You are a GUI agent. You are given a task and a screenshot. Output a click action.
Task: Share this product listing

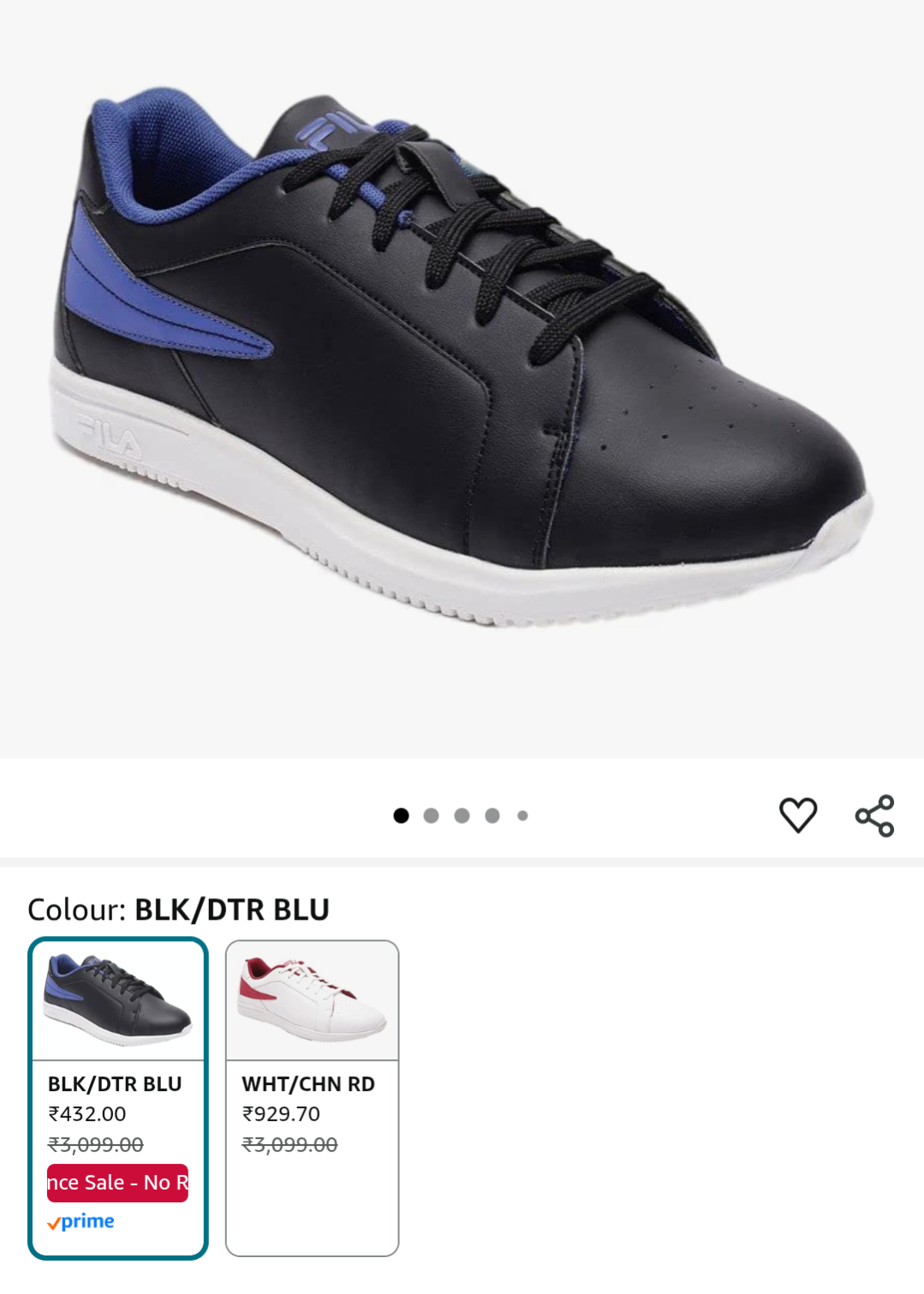point(874,815)
